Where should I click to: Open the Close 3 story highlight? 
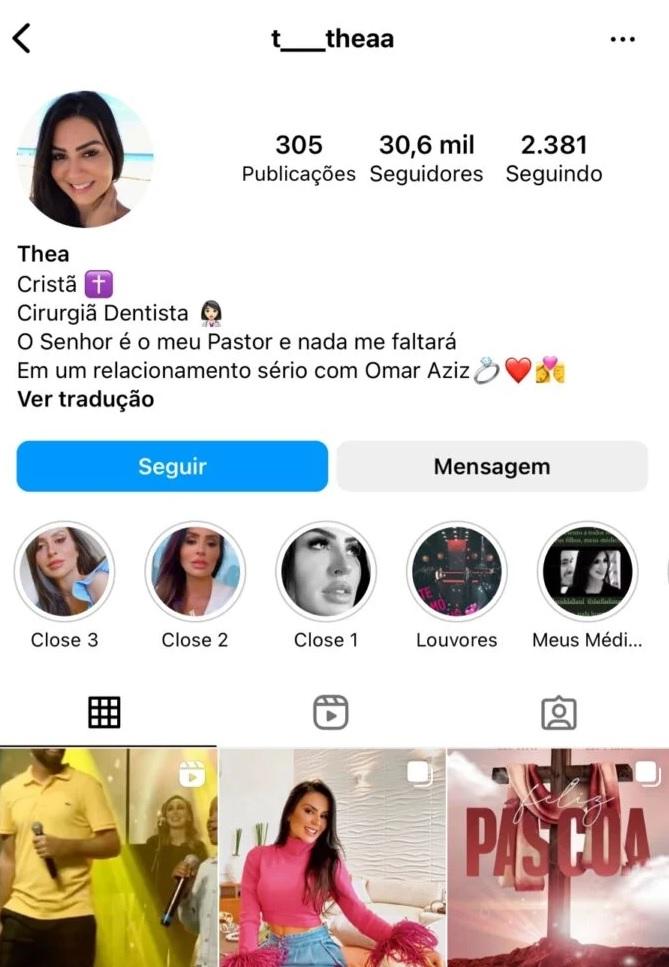64,572
